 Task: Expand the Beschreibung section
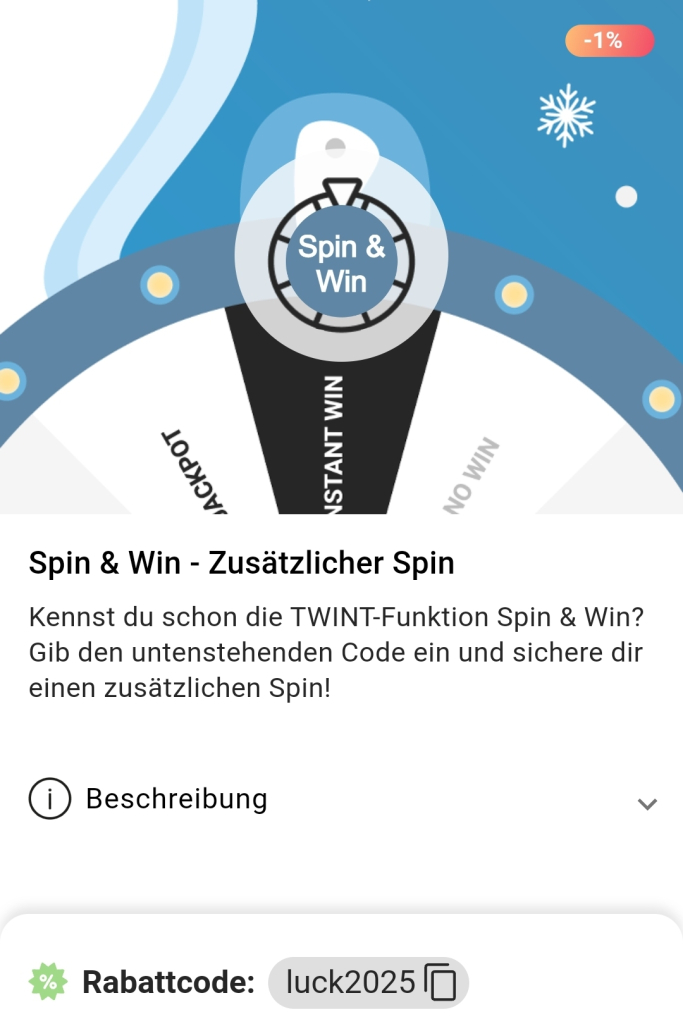point(647,803)
